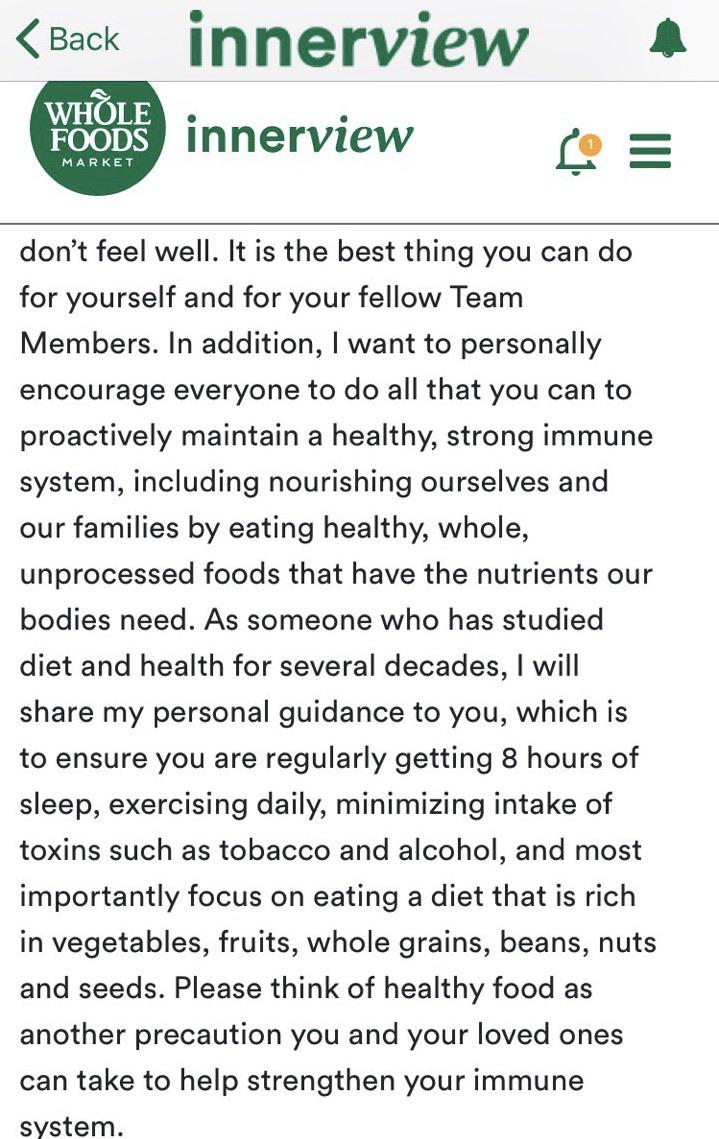The width and height of the screenshot is (719, 1139).
Task: Go back using the Back button
Action: click(x=68, y=39)
